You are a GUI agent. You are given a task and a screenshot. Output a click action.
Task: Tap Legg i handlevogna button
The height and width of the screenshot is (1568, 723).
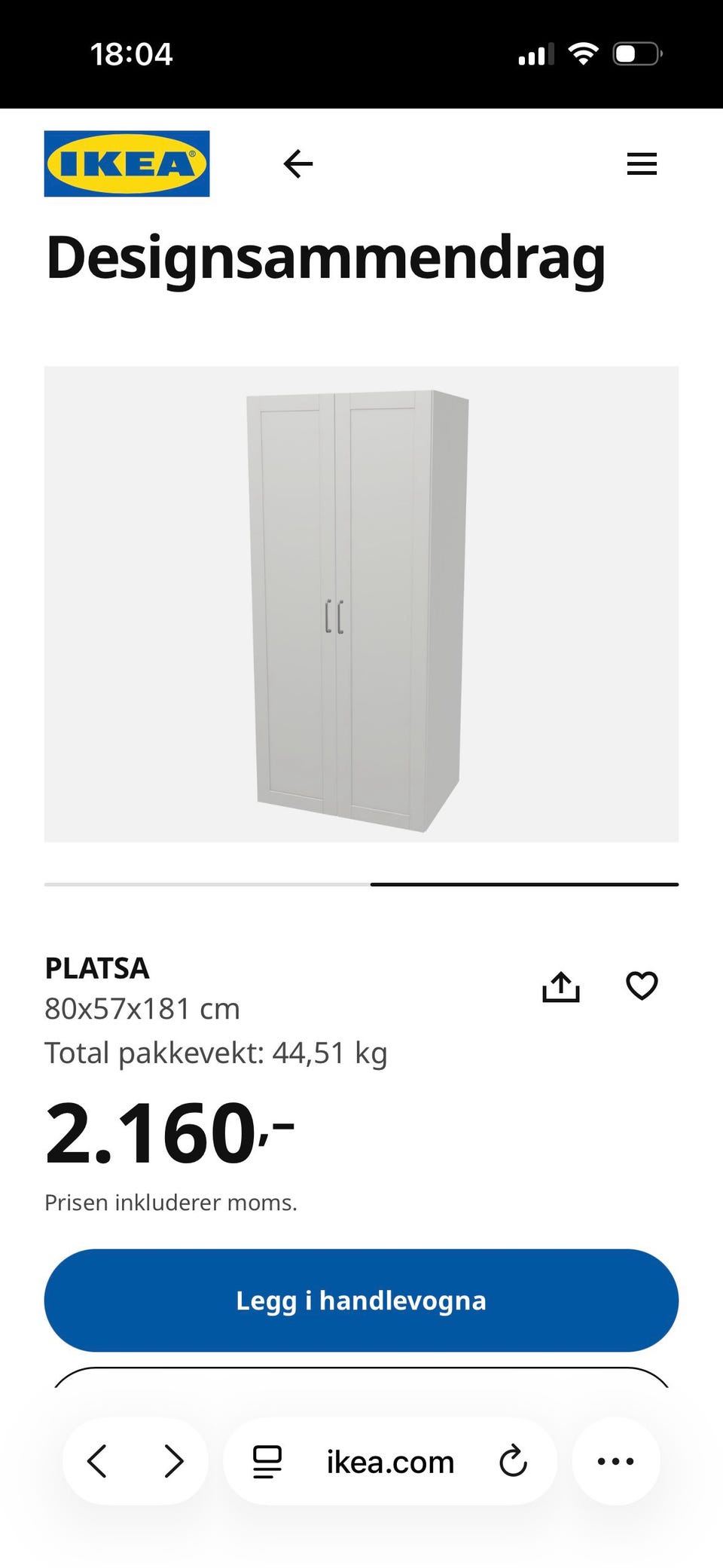361,1301
